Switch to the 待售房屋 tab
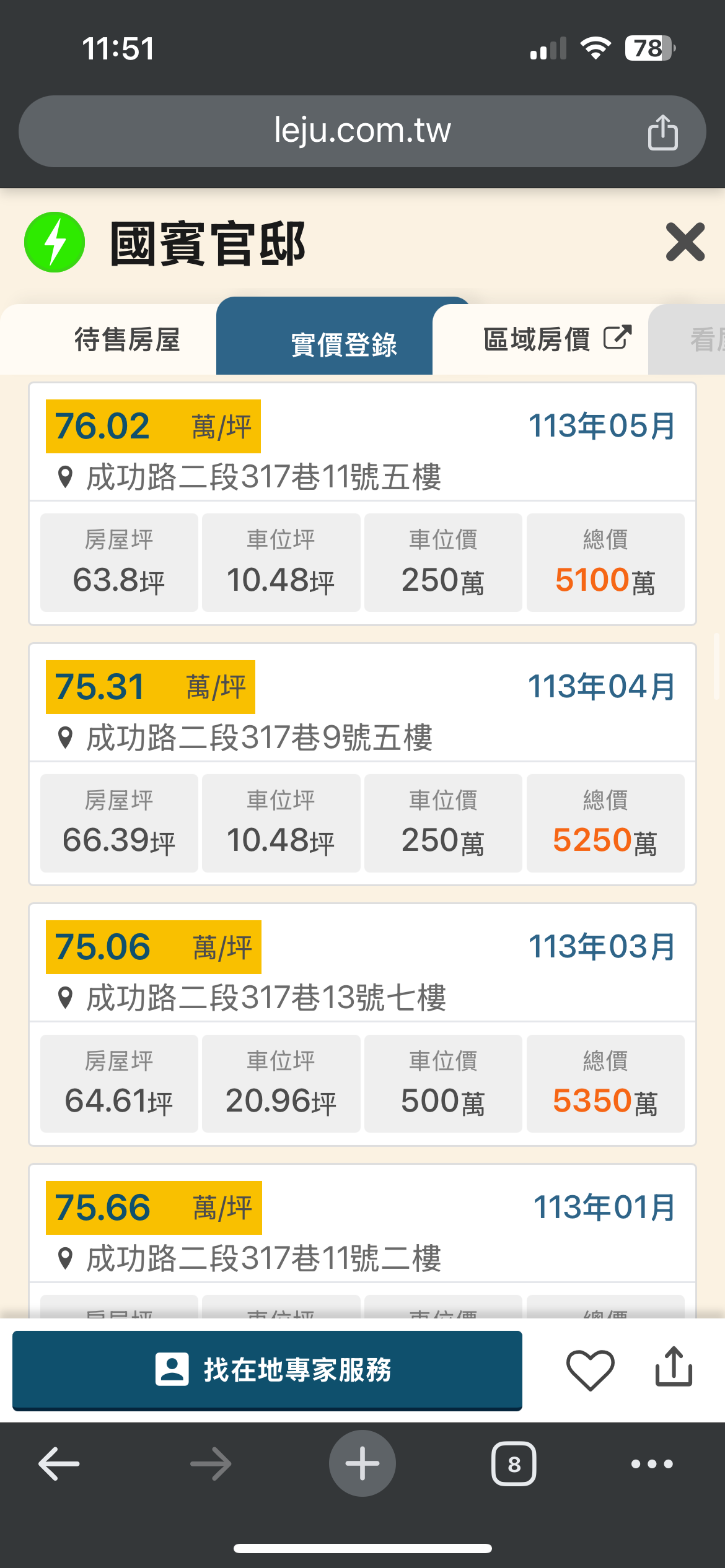The height and width of the screenshot is (1568, 725). coord(127,339)
